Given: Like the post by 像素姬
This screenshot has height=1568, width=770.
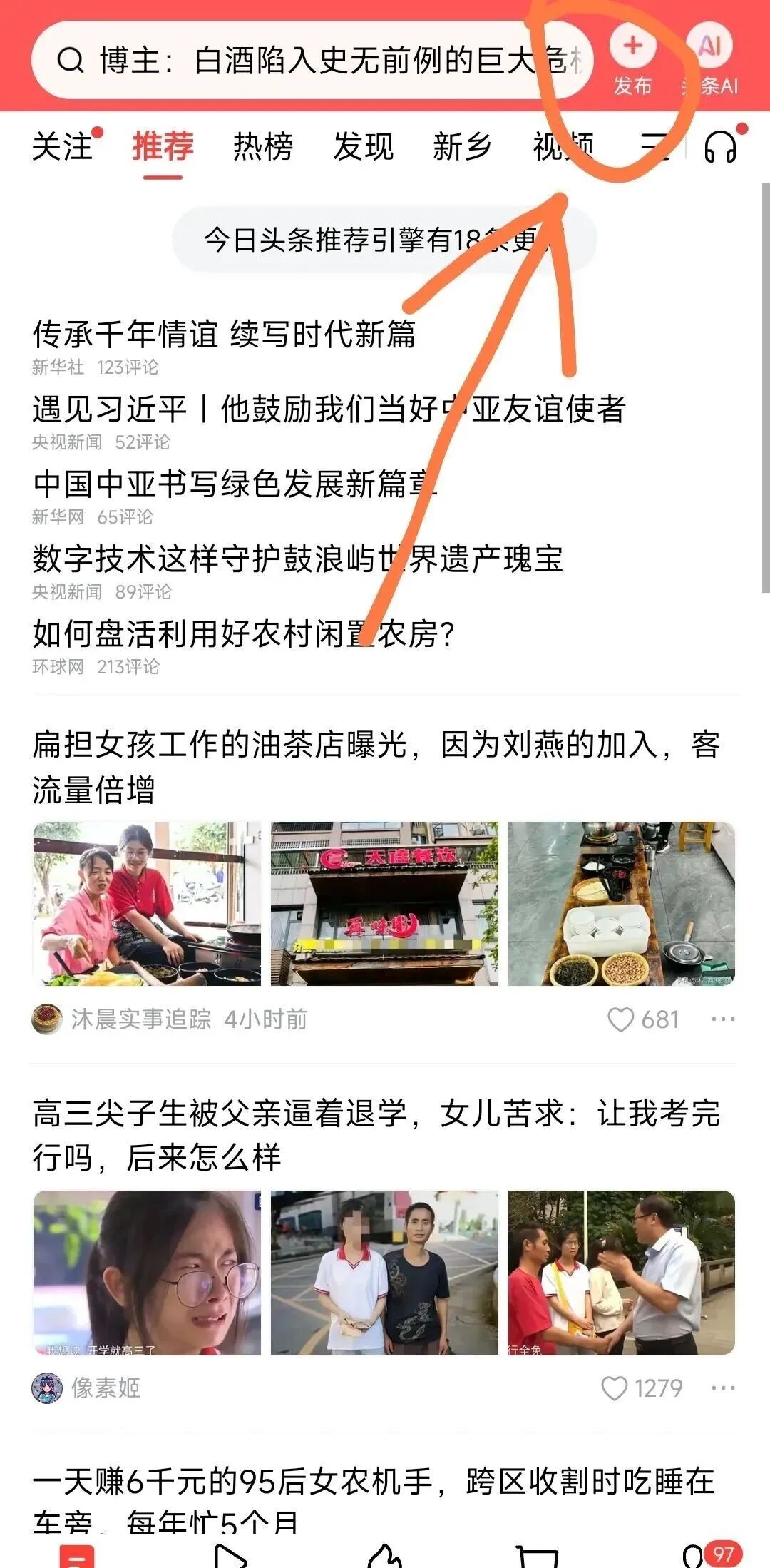Looking at the screenshot, I should [x=615, y=1388].
